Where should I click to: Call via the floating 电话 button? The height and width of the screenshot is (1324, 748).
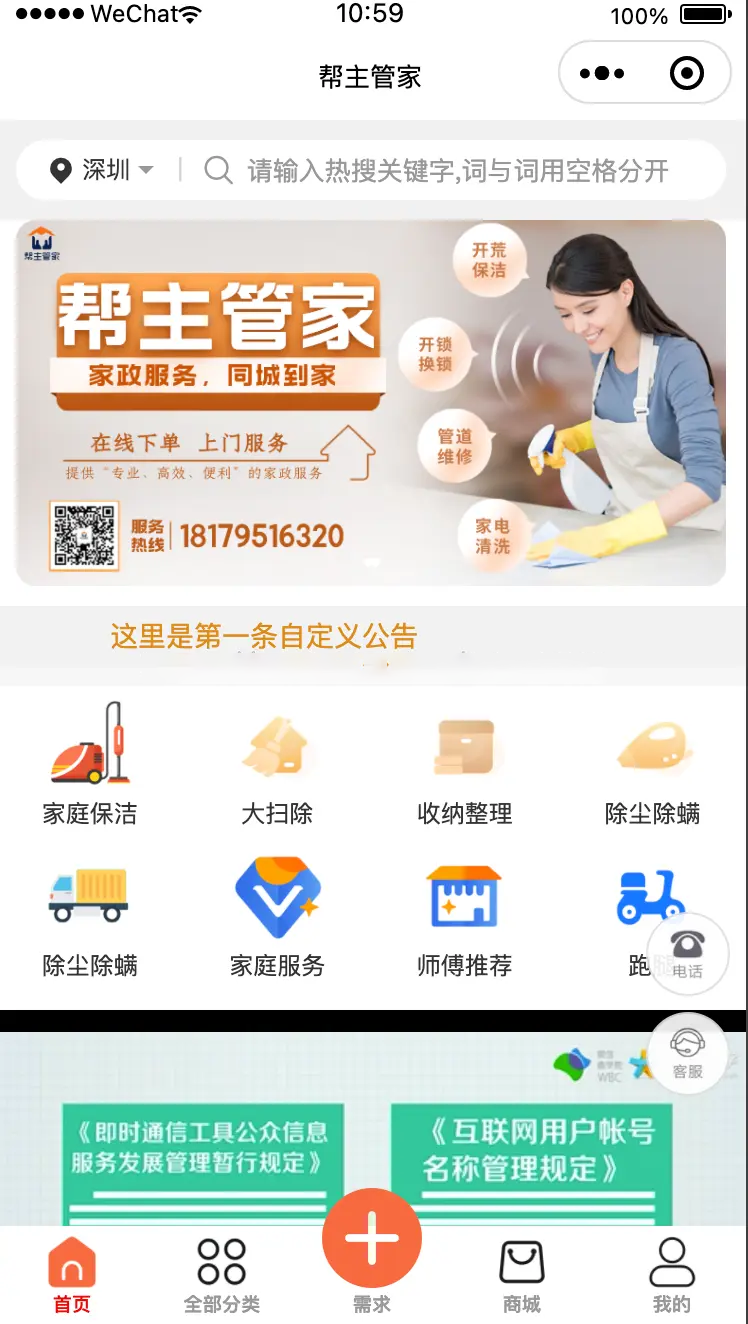click(687, 953)
